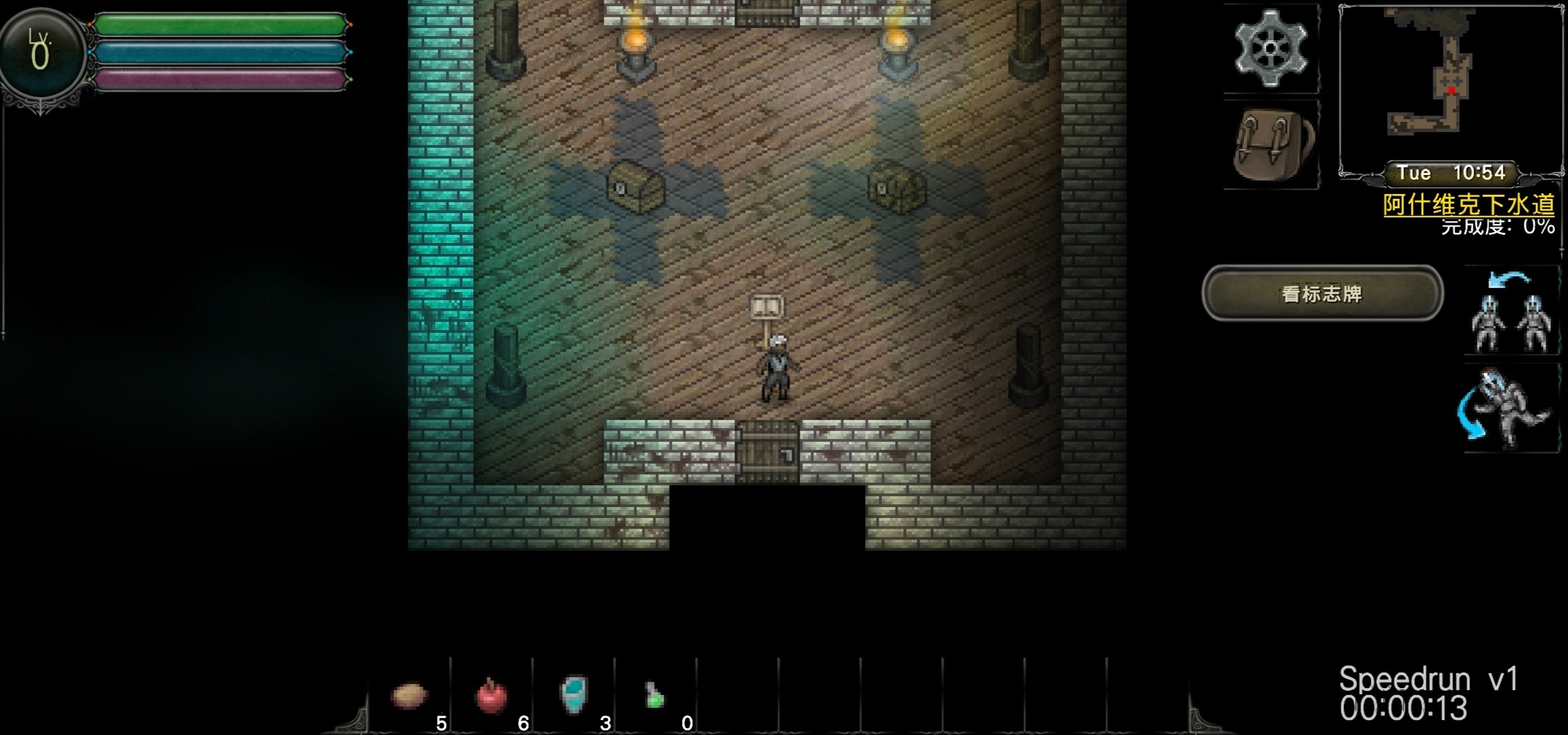This screenshot has width=1568, height=735.
Task: Open the 阿什维克下水道 location link
Action: (1468, 204)
